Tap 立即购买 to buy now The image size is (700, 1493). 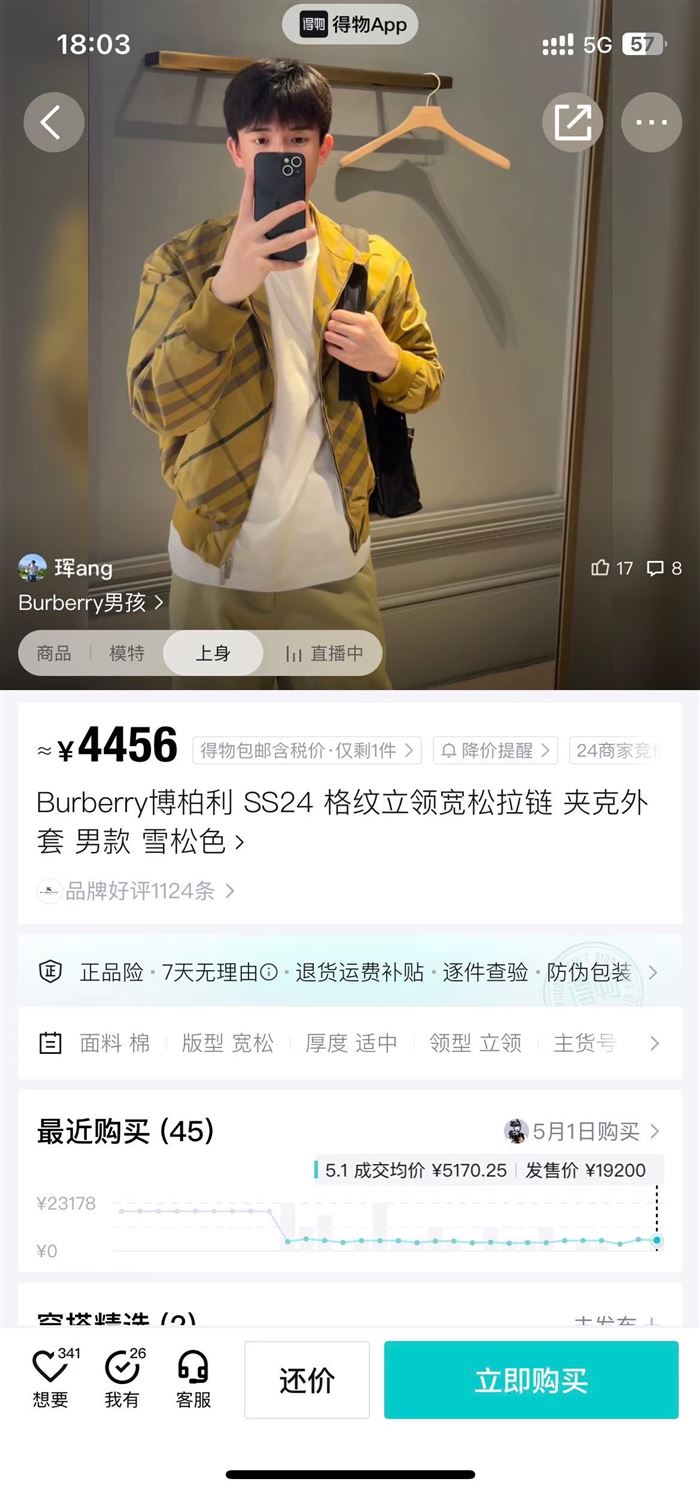click(x=531, y=1380)
